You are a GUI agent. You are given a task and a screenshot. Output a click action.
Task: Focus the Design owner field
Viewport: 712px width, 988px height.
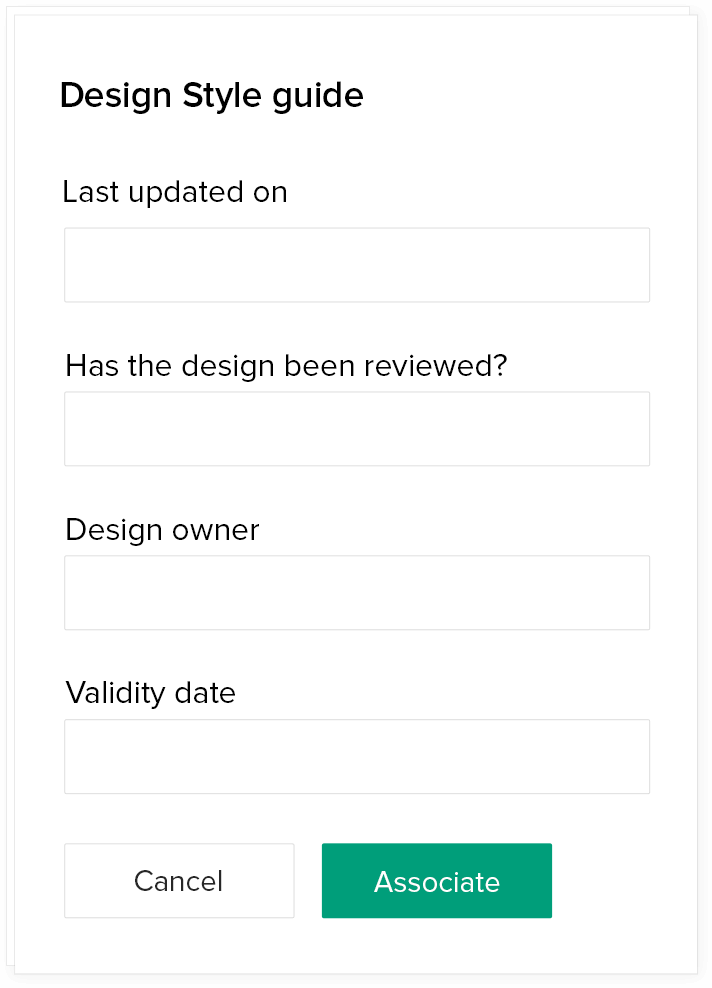tap(357, 593)
